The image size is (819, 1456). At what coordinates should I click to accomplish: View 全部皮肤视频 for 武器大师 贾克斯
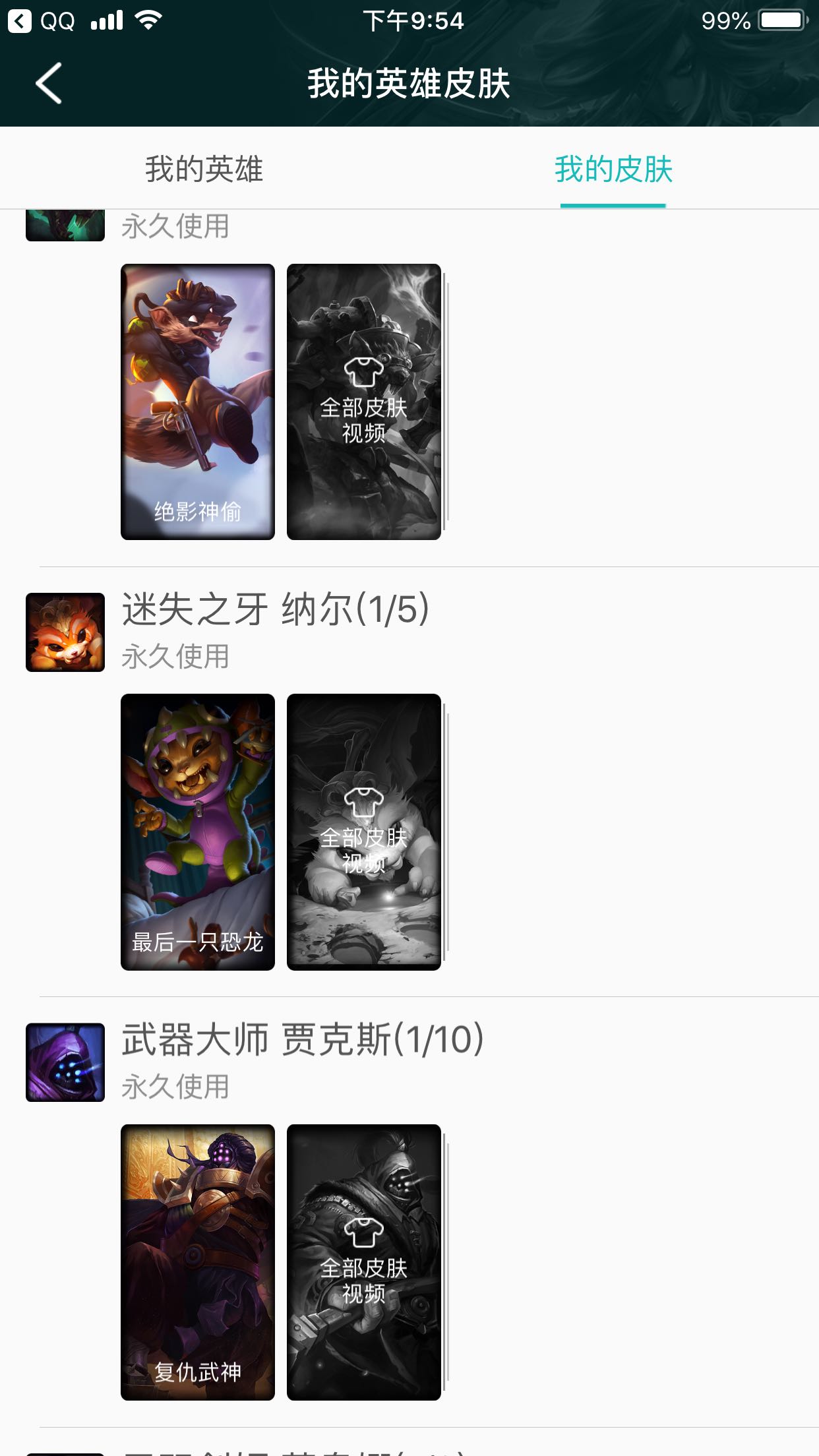point(364,1262)
